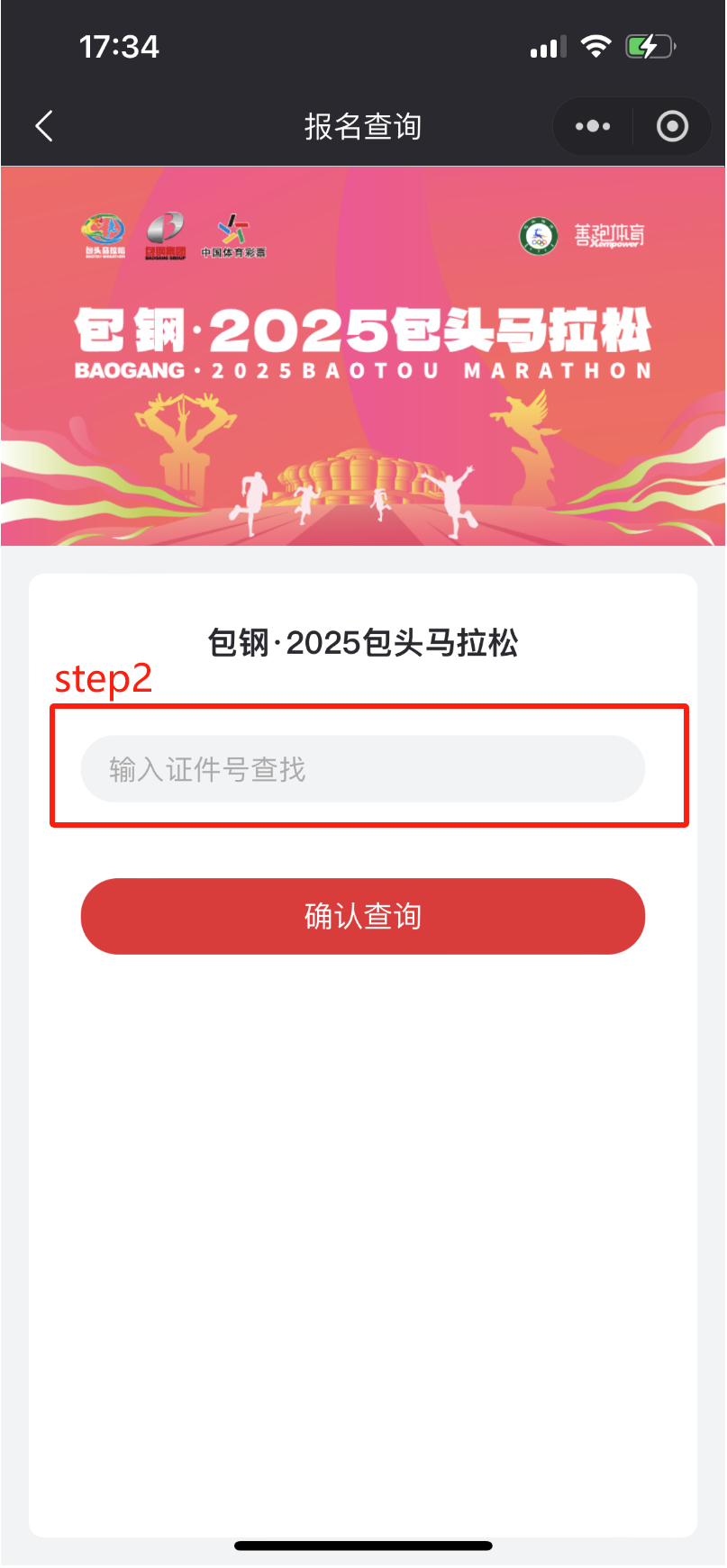The height and width of the screenshot is (1568, 727).
Task: Focus the 输入证件号查找 field
Action: point(362,769)
